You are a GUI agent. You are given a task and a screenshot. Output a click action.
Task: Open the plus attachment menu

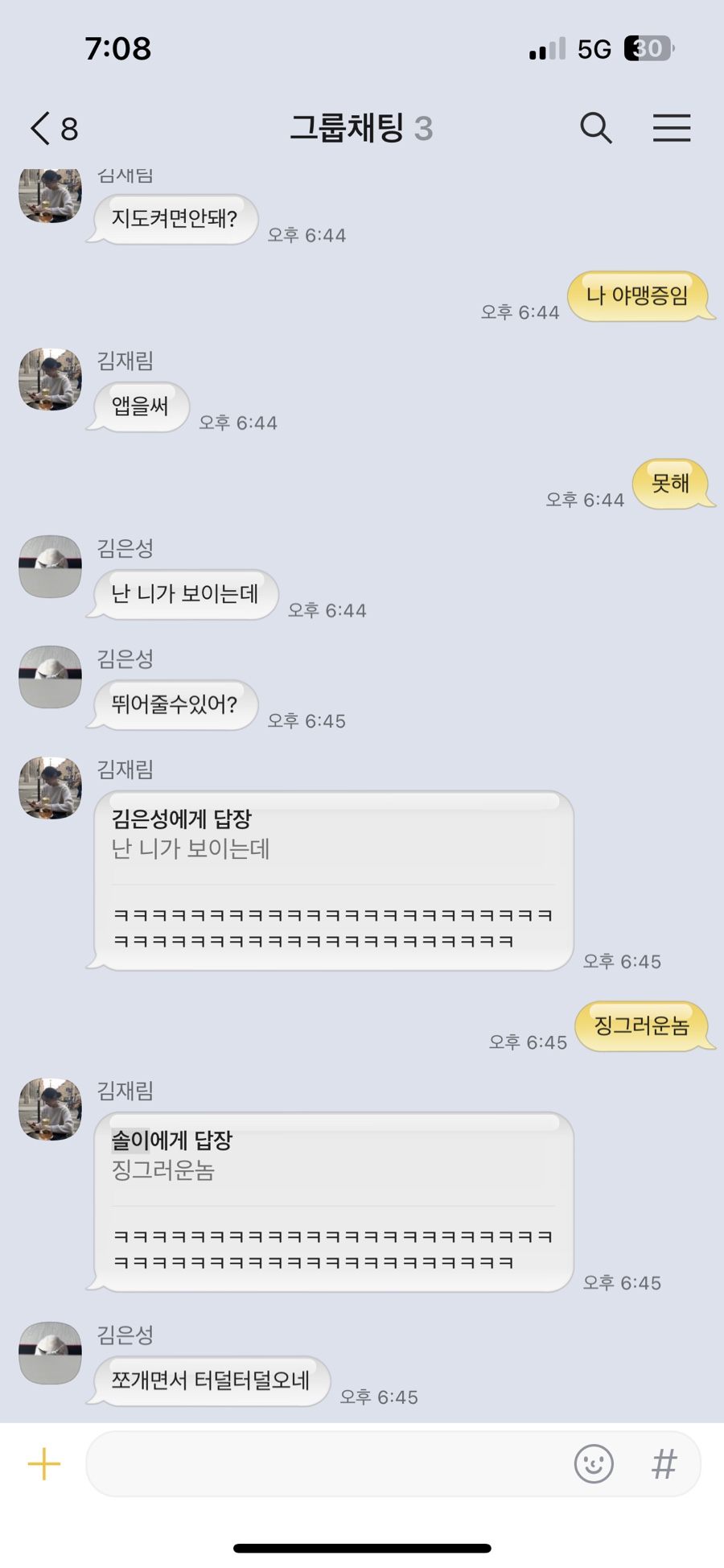click(44, 1464)
